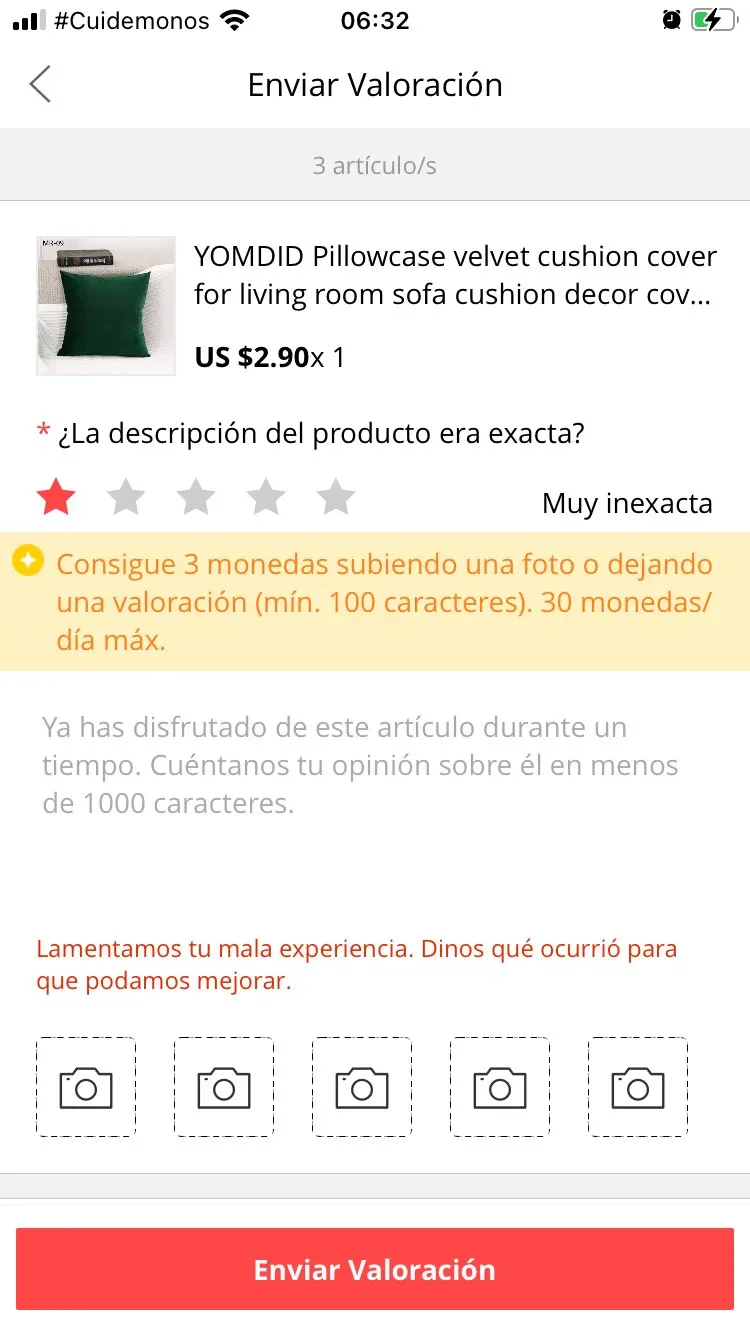Viewport: 750px width, 1334px height.
Task: Choose the five-star rating
Action: (336, 497)
